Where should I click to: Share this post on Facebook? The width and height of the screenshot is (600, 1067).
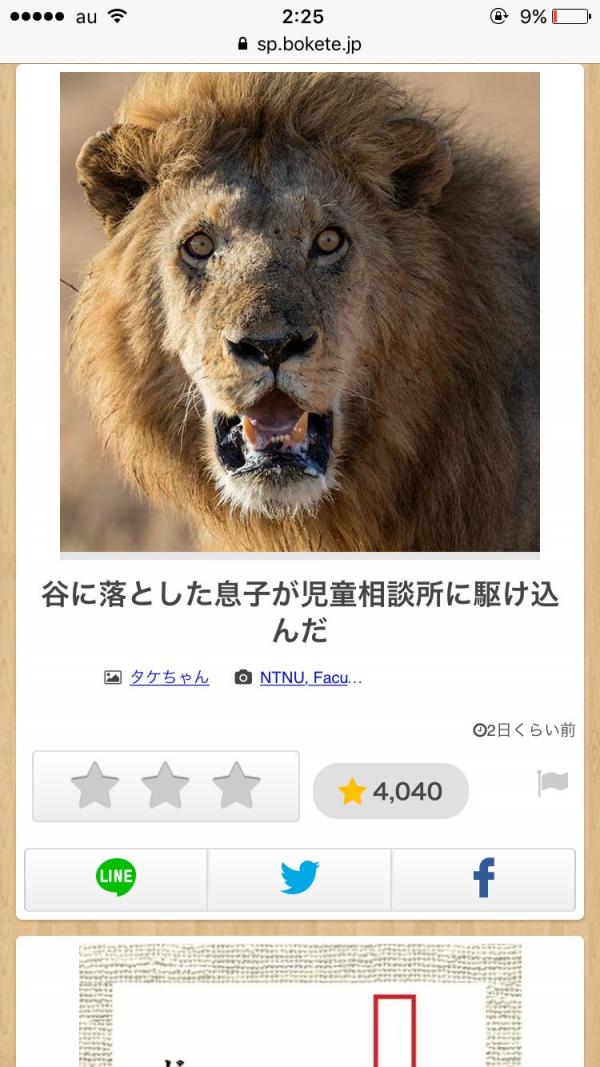click(x=483, y=878)
